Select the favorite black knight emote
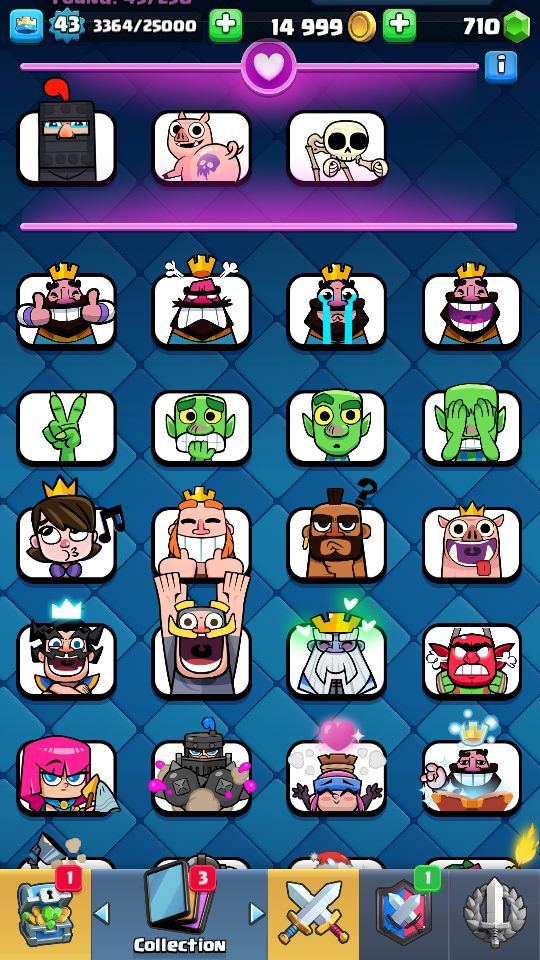540x960 pixels. click(67, 148)
